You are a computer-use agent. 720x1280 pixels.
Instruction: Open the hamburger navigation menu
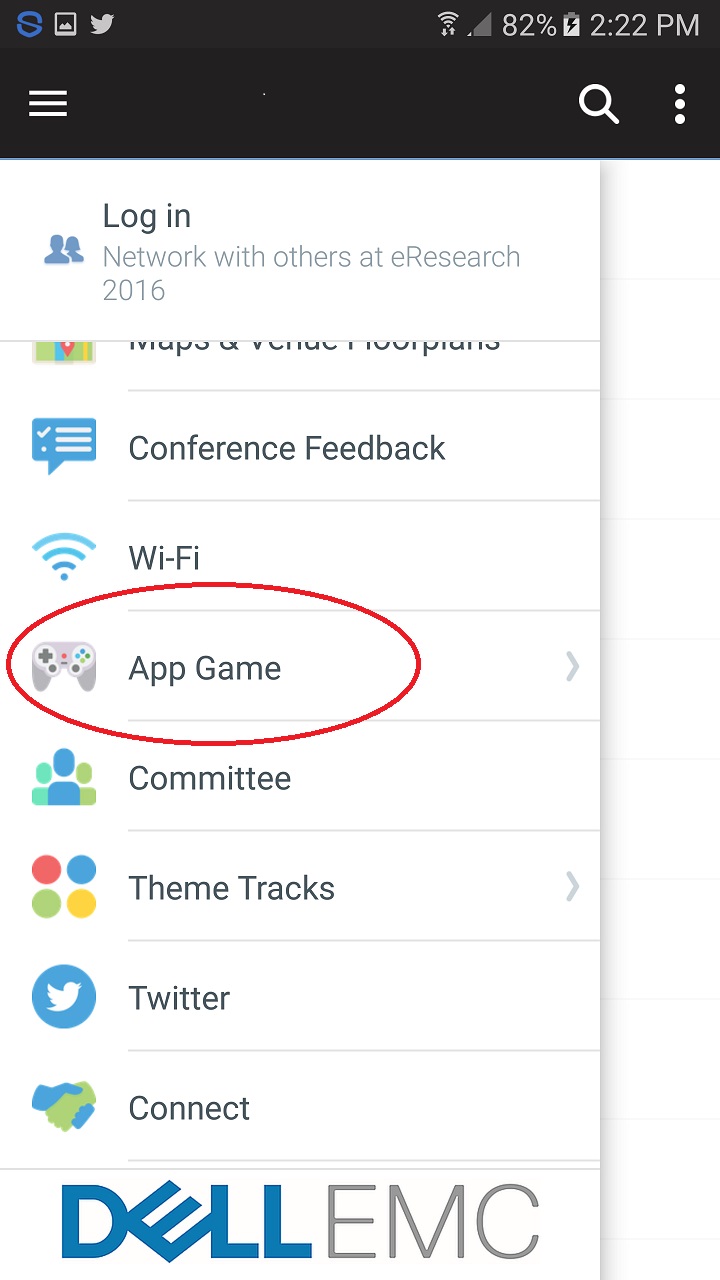tap(47, 103)
